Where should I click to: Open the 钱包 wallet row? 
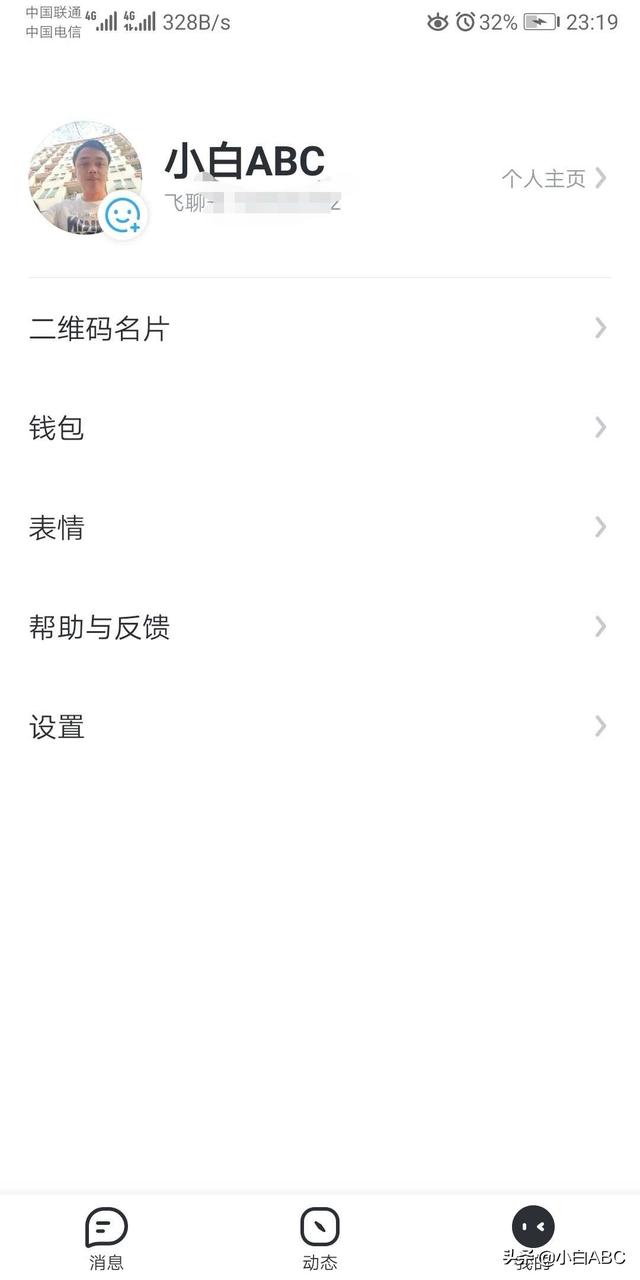point(320,428)
